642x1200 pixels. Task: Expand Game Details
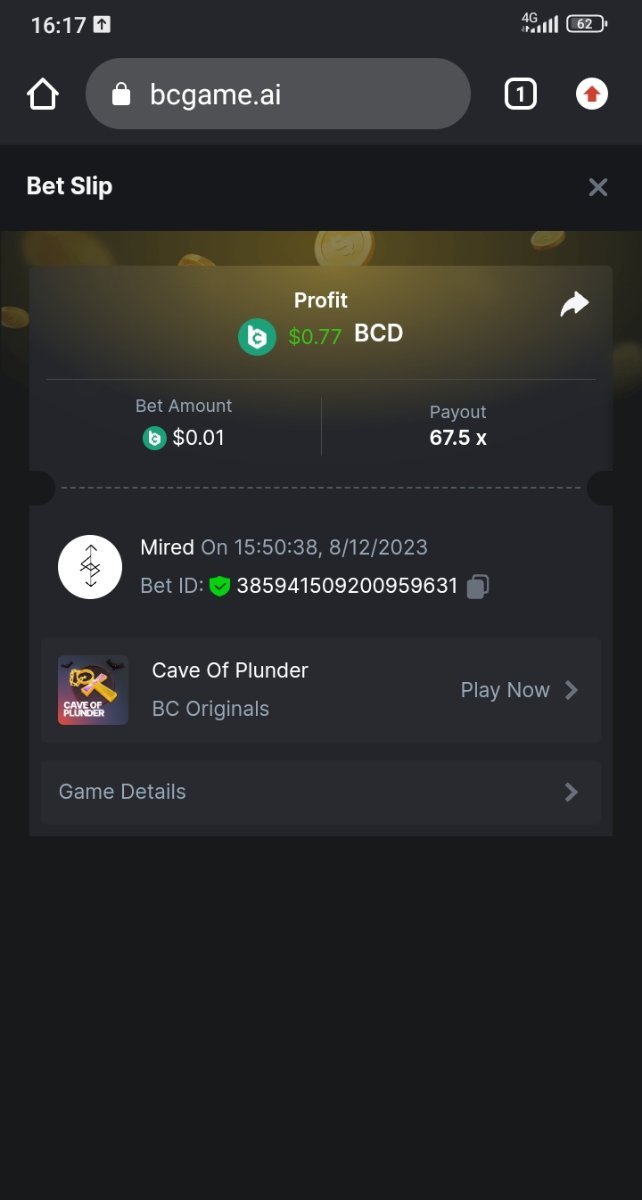320,792
